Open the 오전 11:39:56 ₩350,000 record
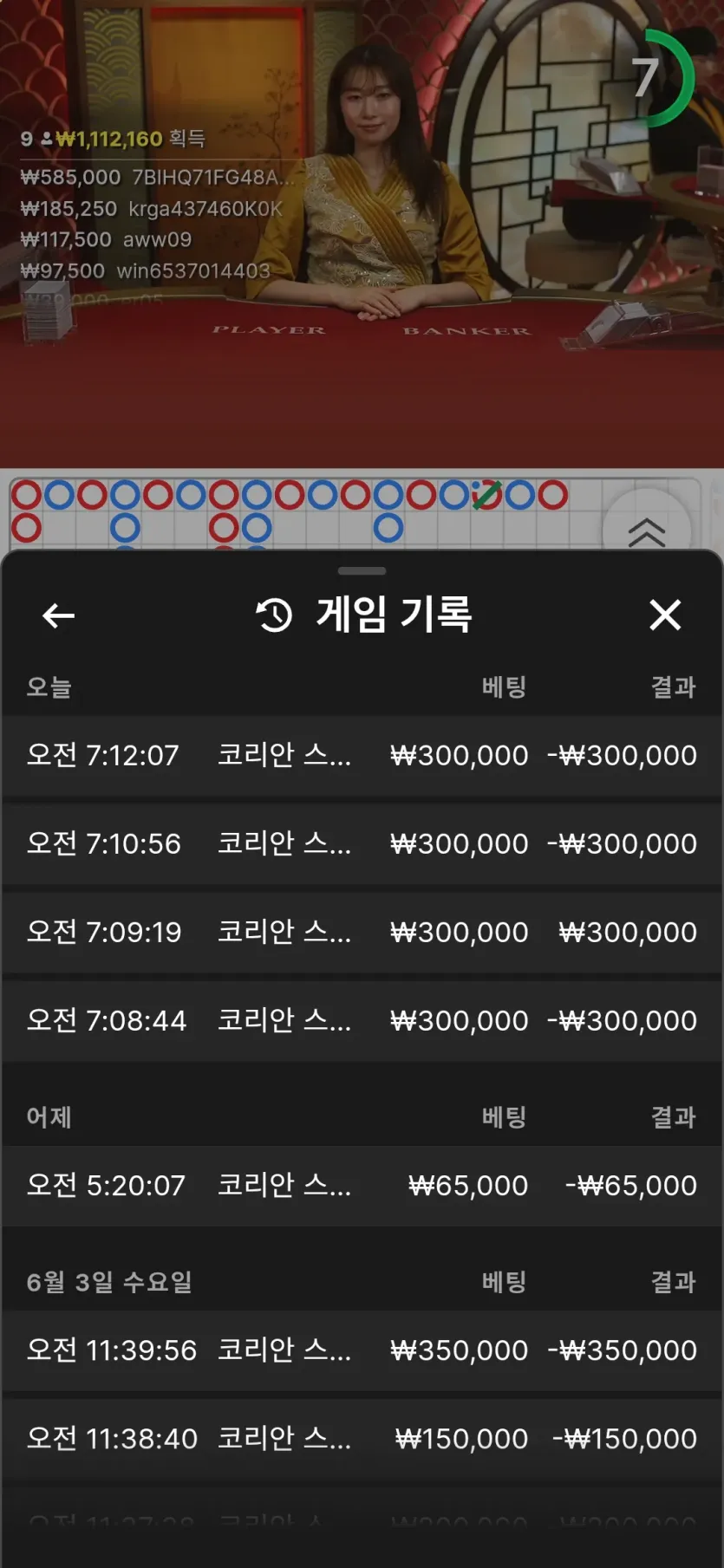Screen dimensions: 724x1568 (x=362, y=1350)
